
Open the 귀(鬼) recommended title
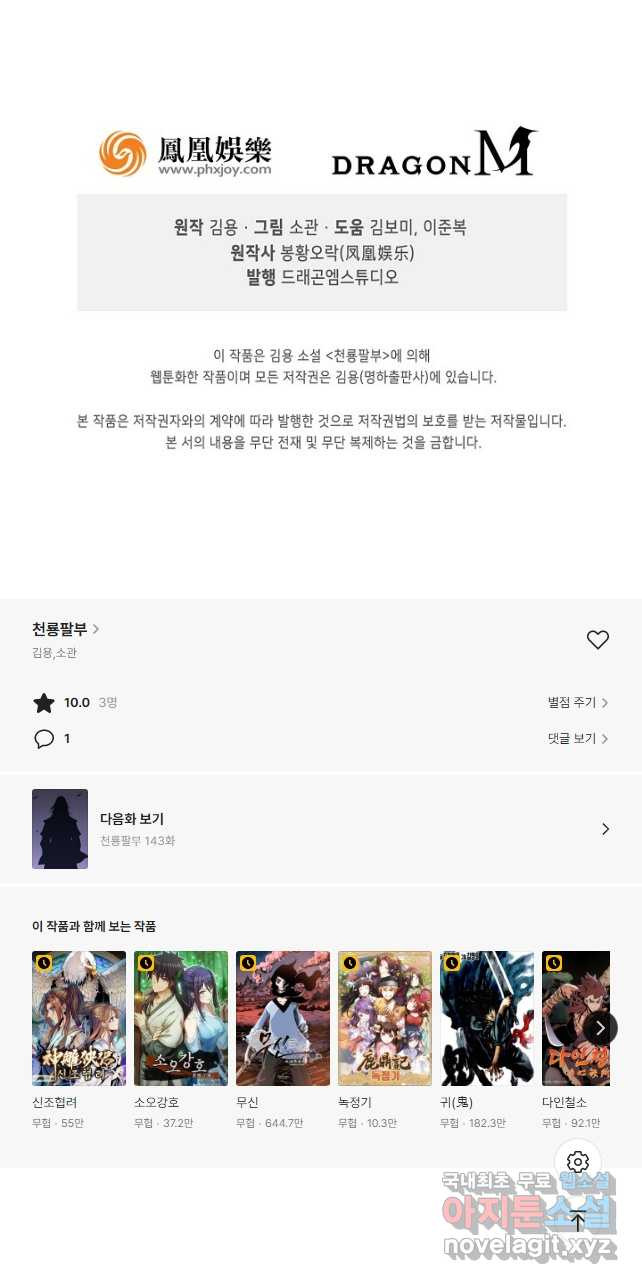[487, 1018]
